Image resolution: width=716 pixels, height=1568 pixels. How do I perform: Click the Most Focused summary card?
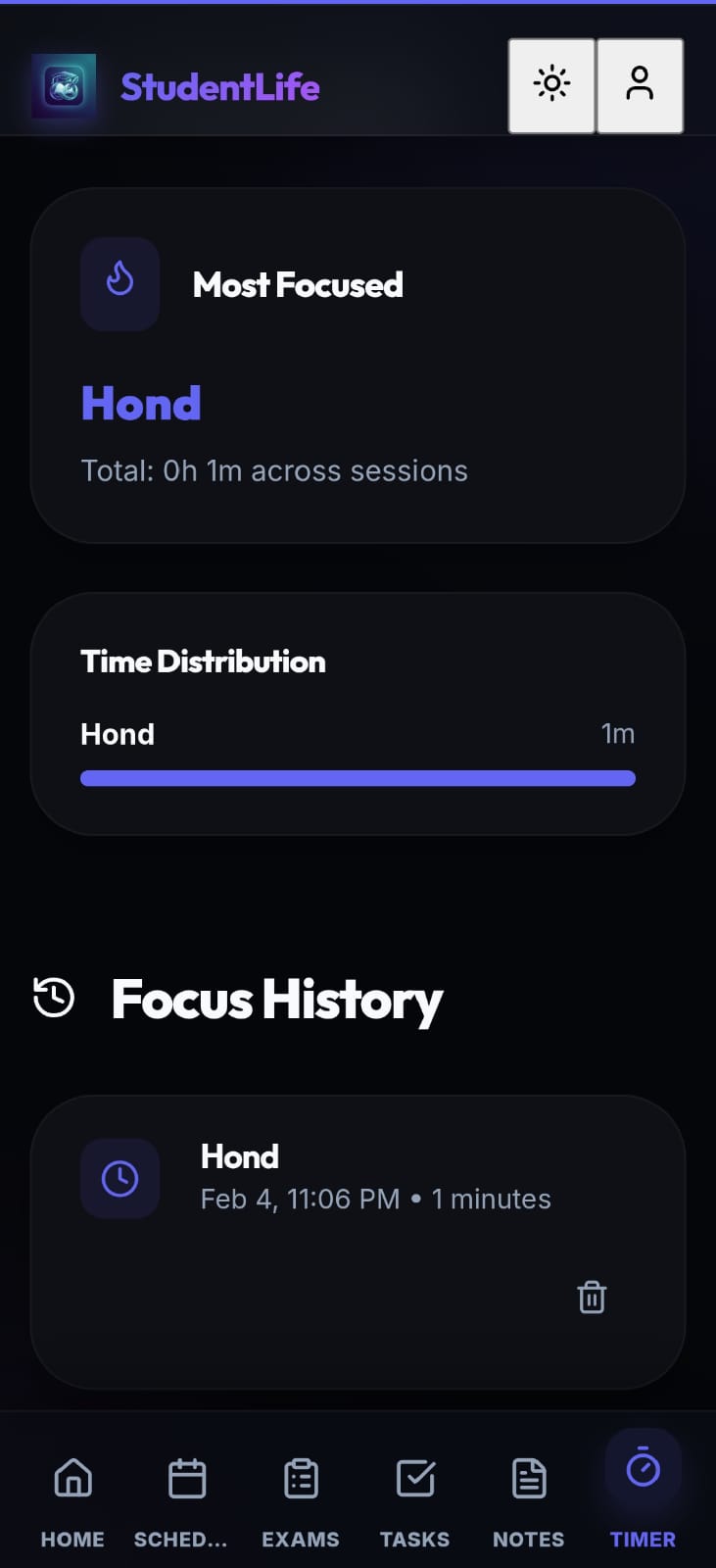(358, 366)
